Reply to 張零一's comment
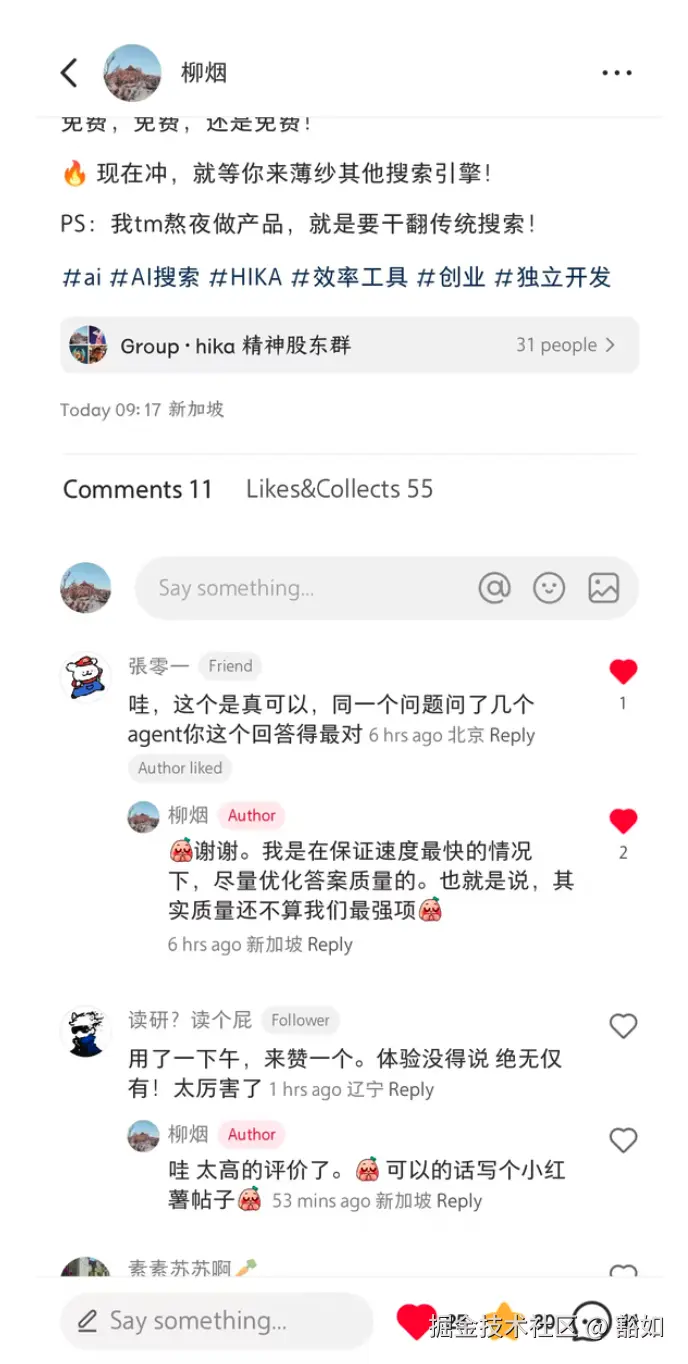 pos(512,735)
